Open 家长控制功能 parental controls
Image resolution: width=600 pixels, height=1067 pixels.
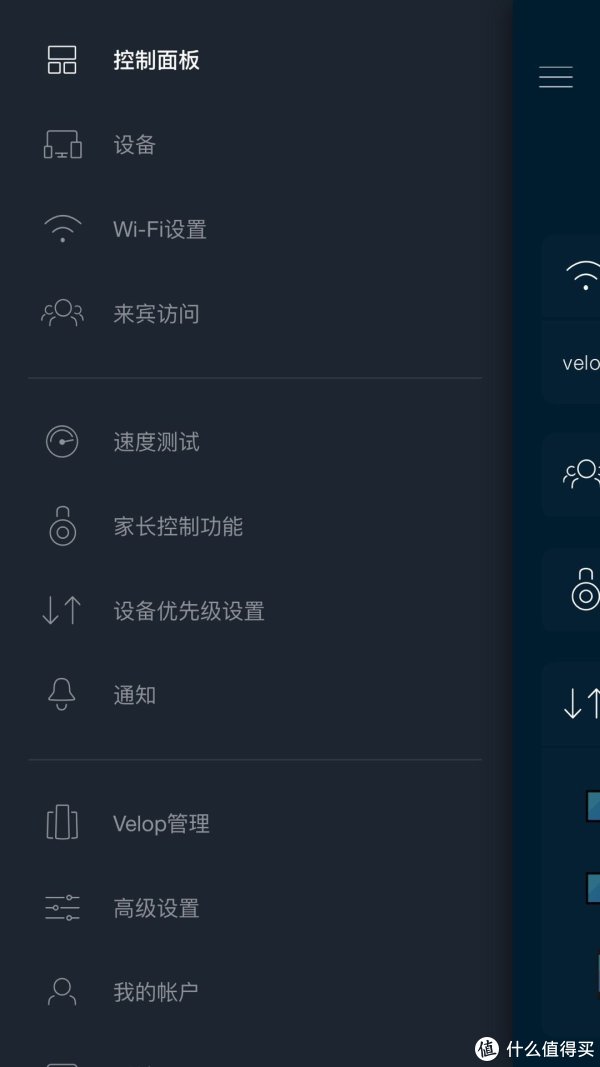[178, 527]
